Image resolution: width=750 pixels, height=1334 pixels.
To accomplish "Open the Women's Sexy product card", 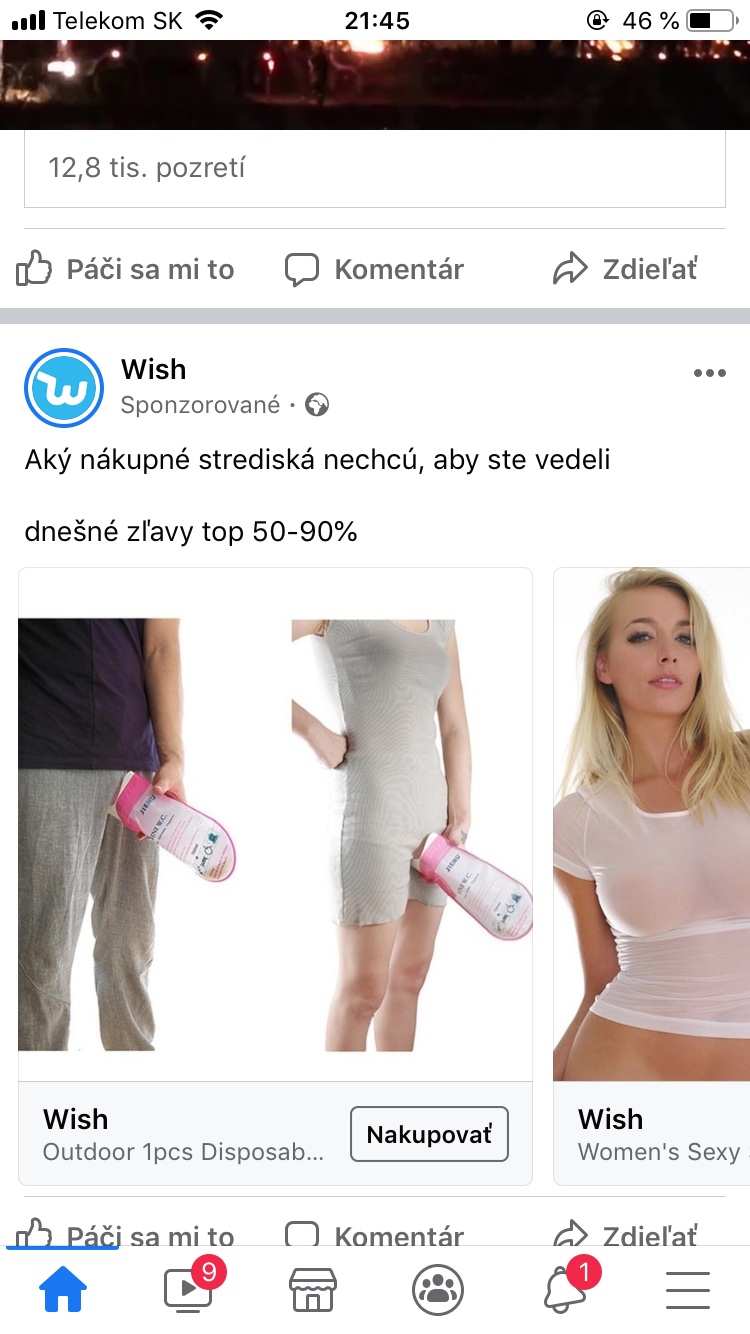I will [x=652, y=825].
